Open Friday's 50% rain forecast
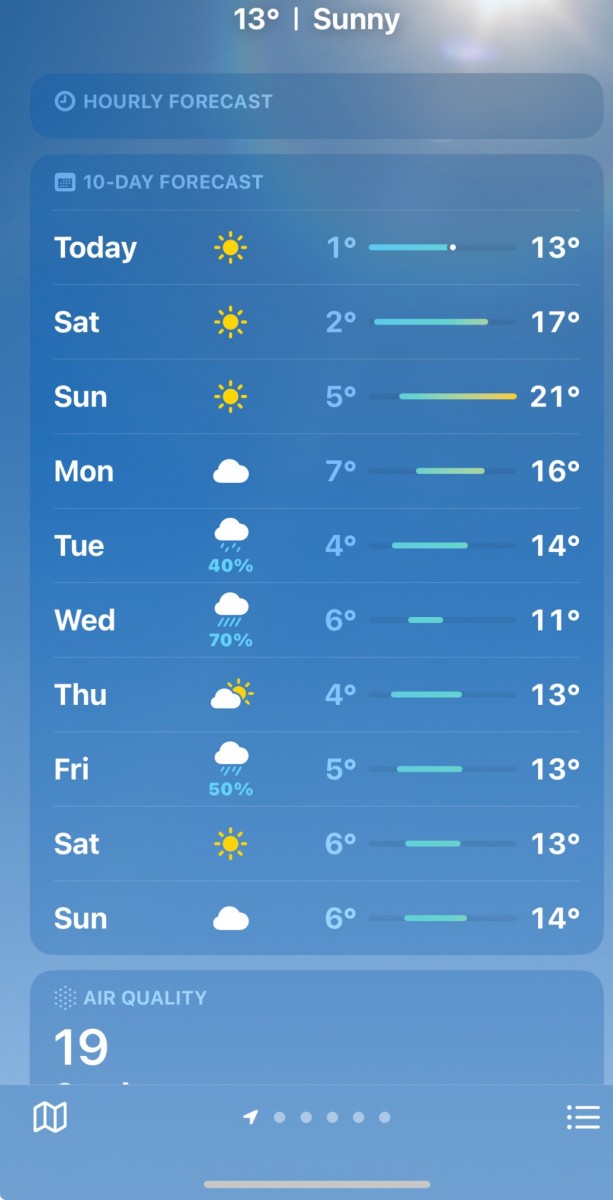The width and height of the screenshot is (613, 1200). tap(316, 769)
